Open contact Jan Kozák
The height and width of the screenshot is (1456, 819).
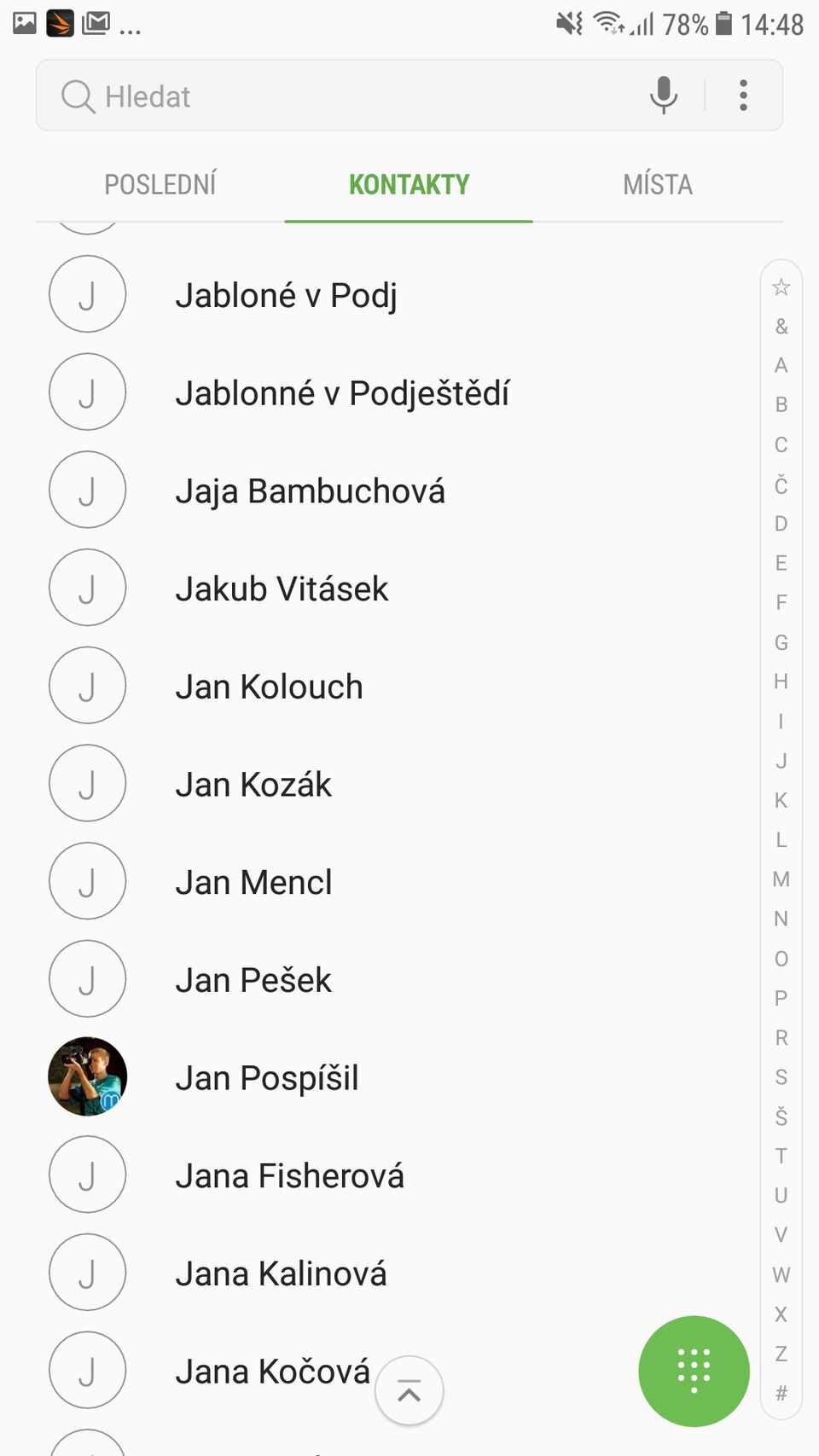(253, 785)
